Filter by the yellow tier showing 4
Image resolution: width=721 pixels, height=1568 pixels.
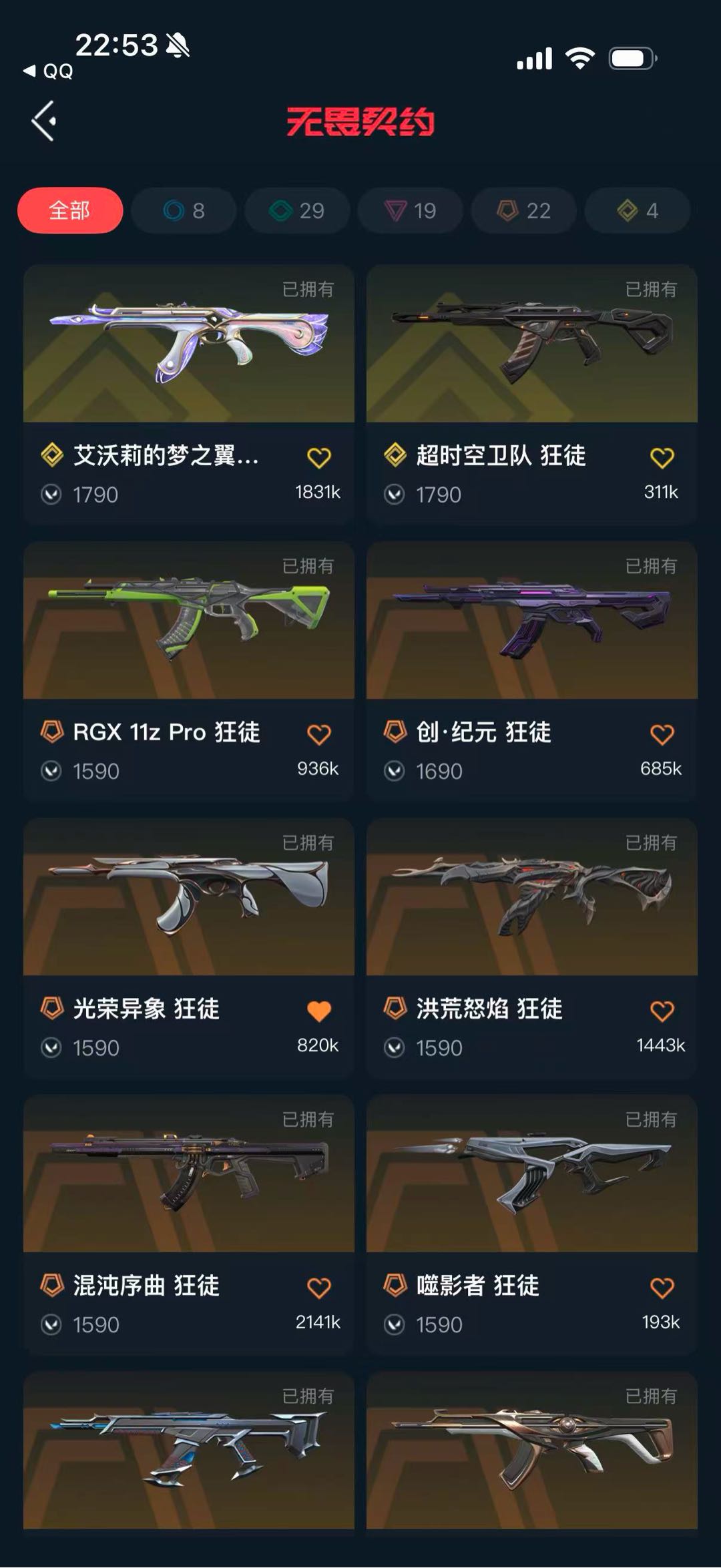[637, 211]
